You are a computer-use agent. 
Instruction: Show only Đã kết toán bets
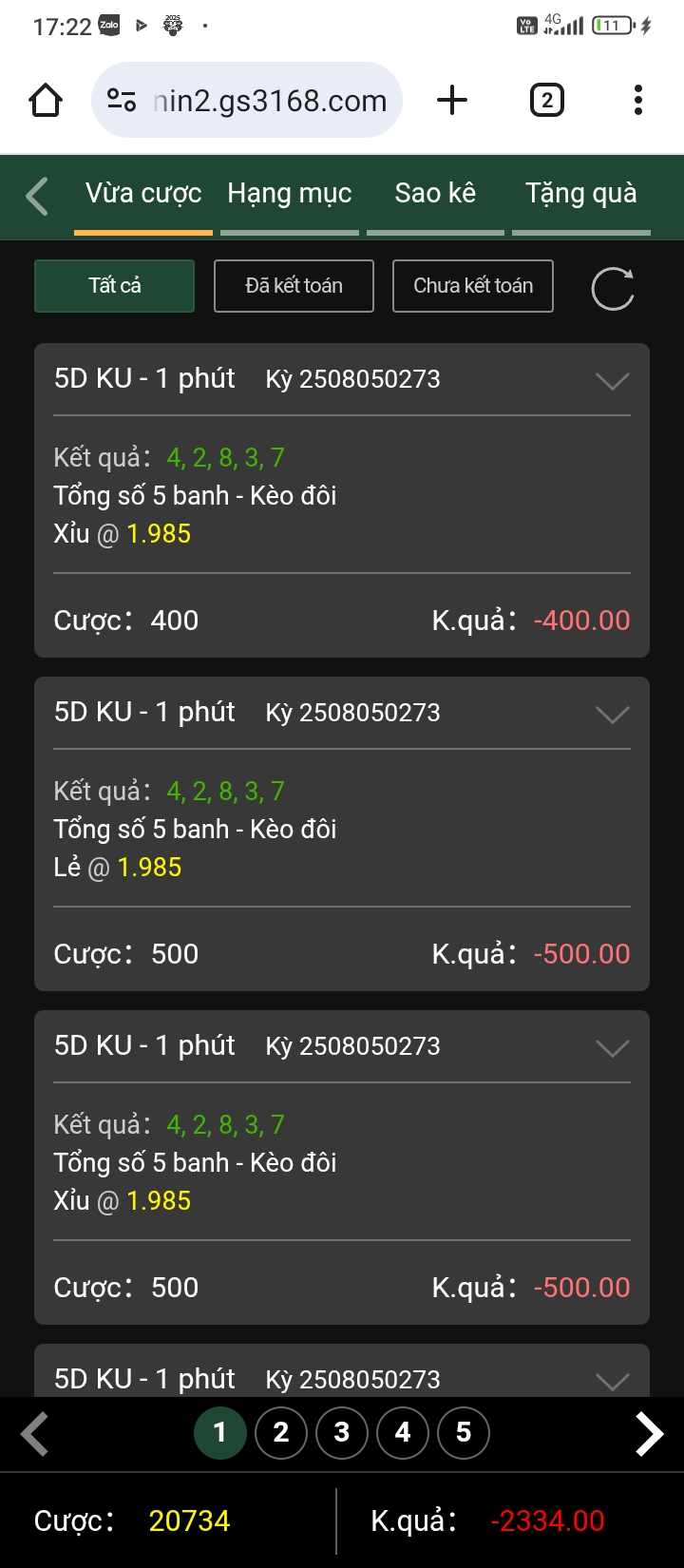[294, 286]
